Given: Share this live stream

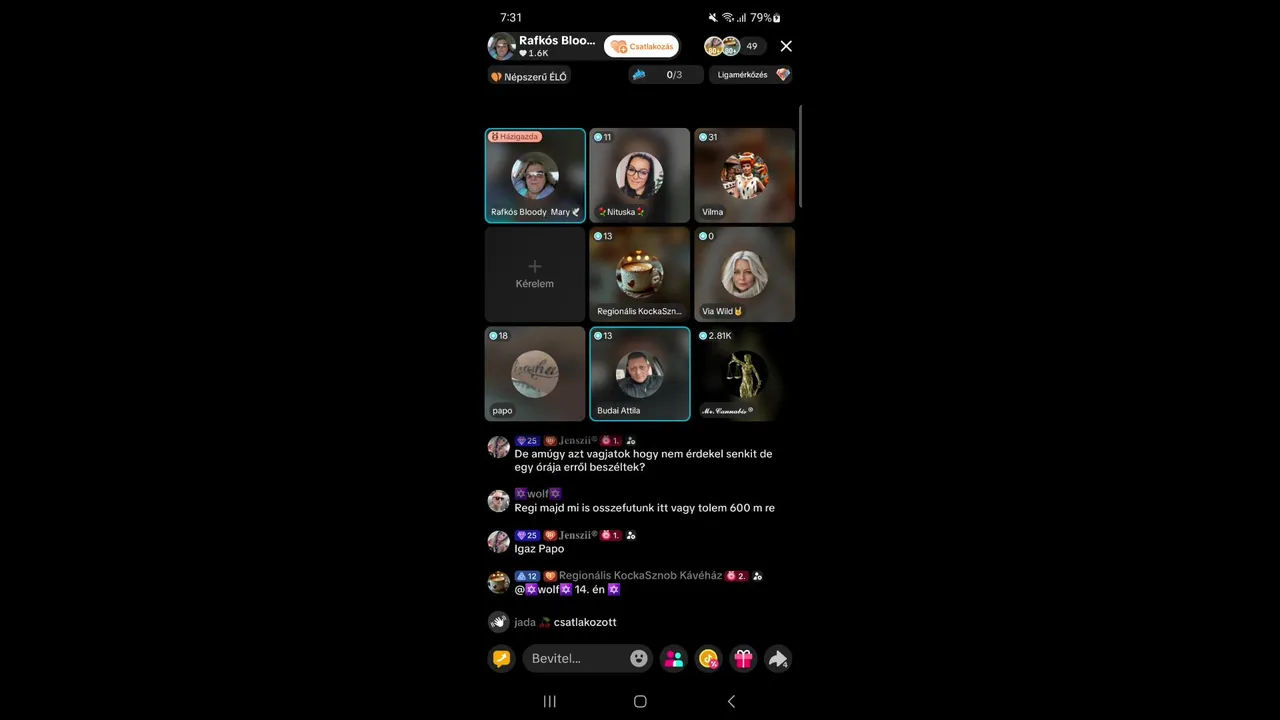Looking at the screenshot, I should [777, 658].
